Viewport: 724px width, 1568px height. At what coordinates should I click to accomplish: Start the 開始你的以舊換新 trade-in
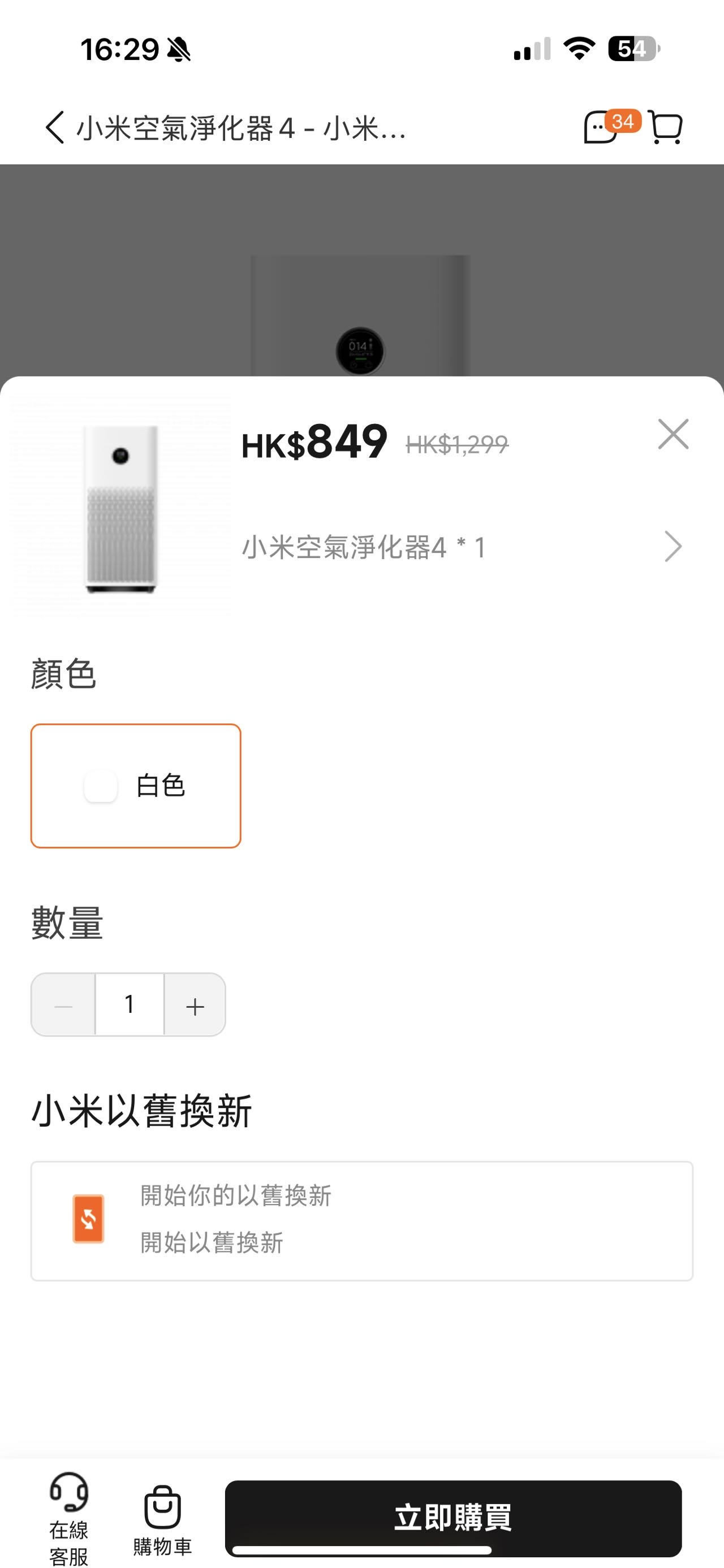point(361,1219)
